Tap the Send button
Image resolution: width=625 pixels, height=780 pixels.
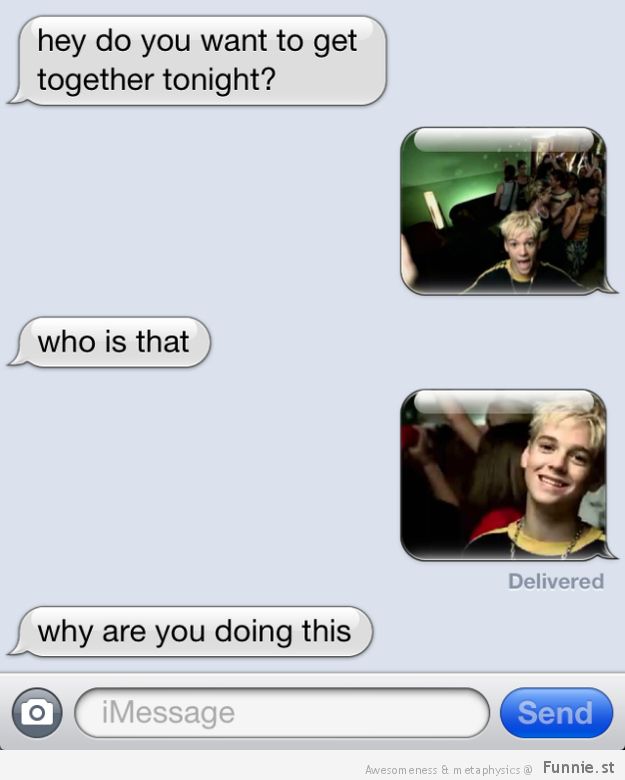(555, 713)
